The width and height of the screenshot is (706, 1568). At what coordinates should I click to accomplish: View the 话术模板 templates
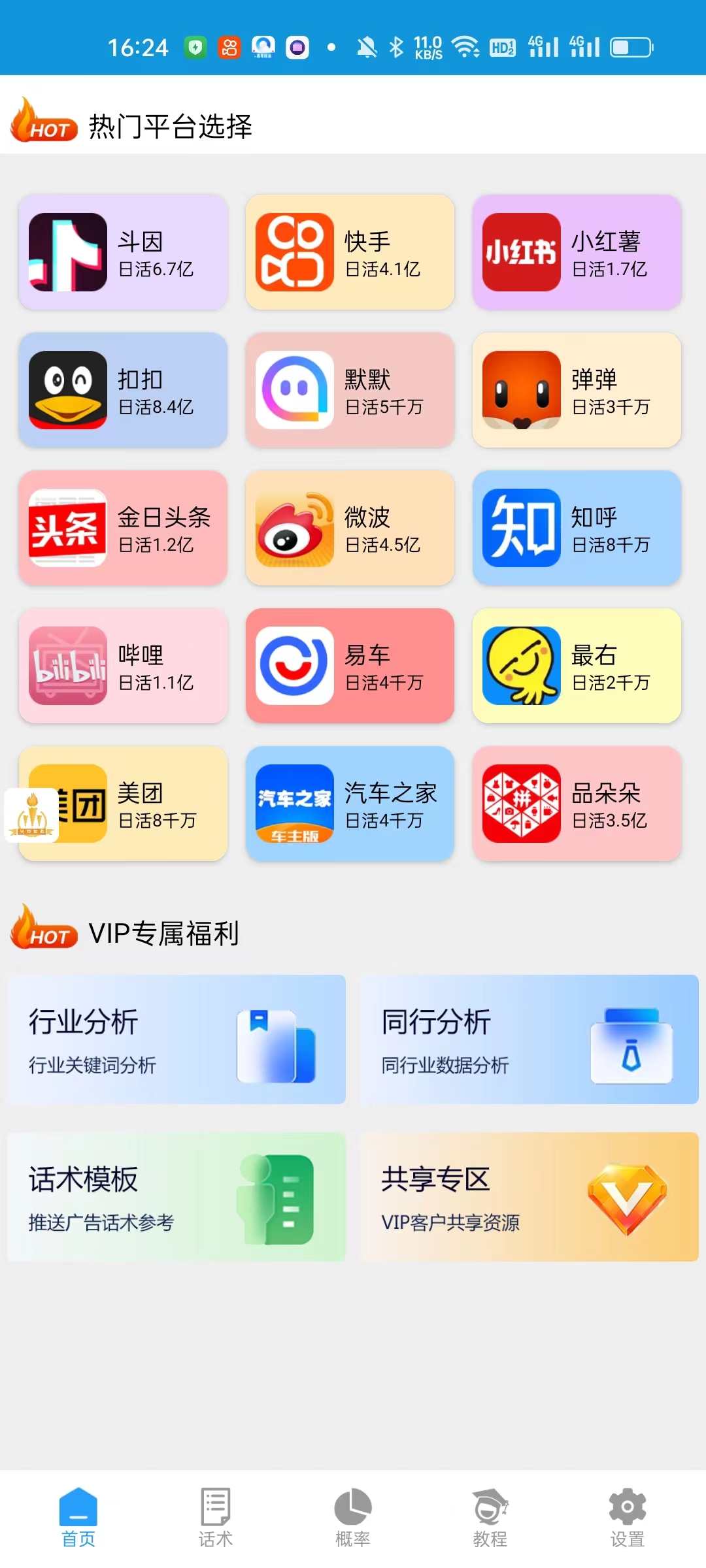point(176,1197)
